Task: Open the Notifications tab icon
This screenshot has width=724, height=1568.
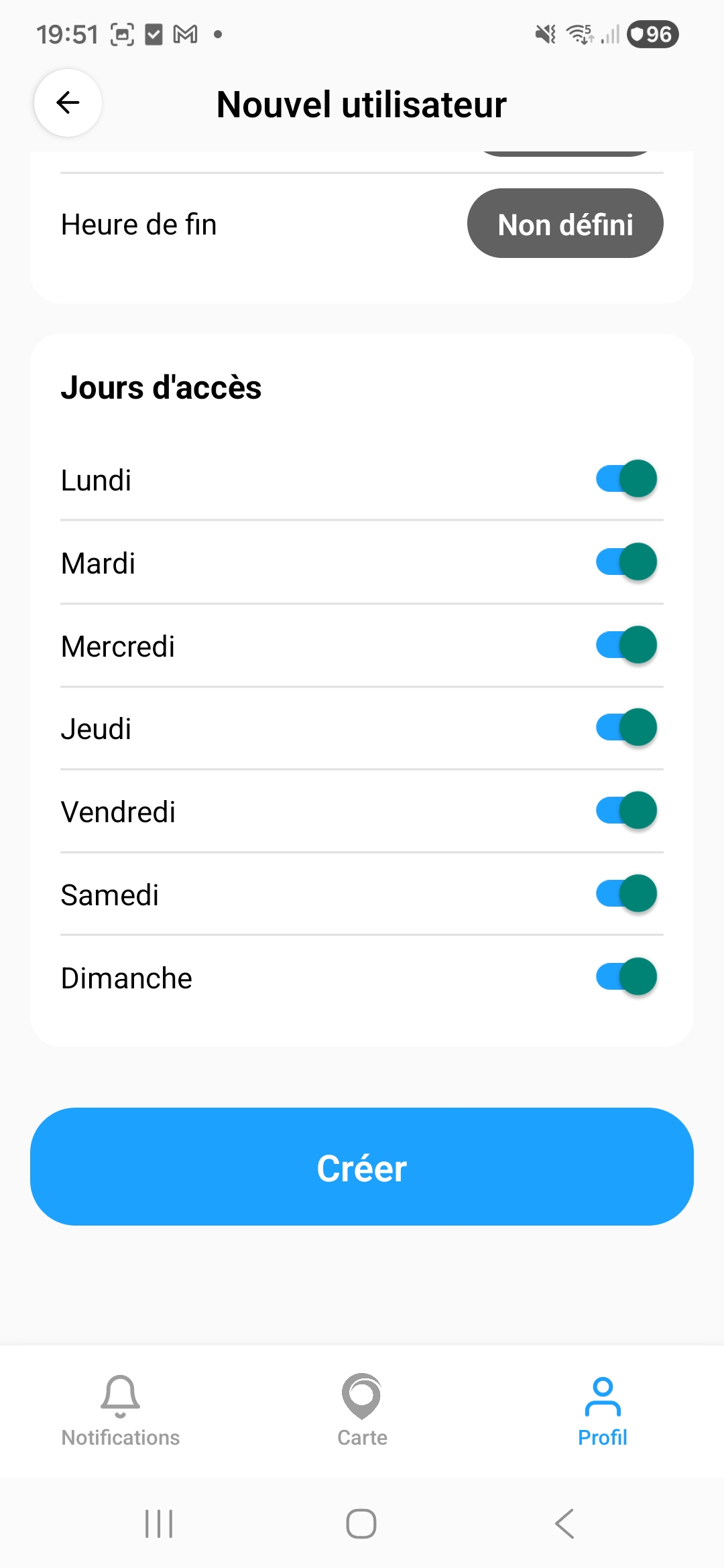Action: coord(120,1398)
